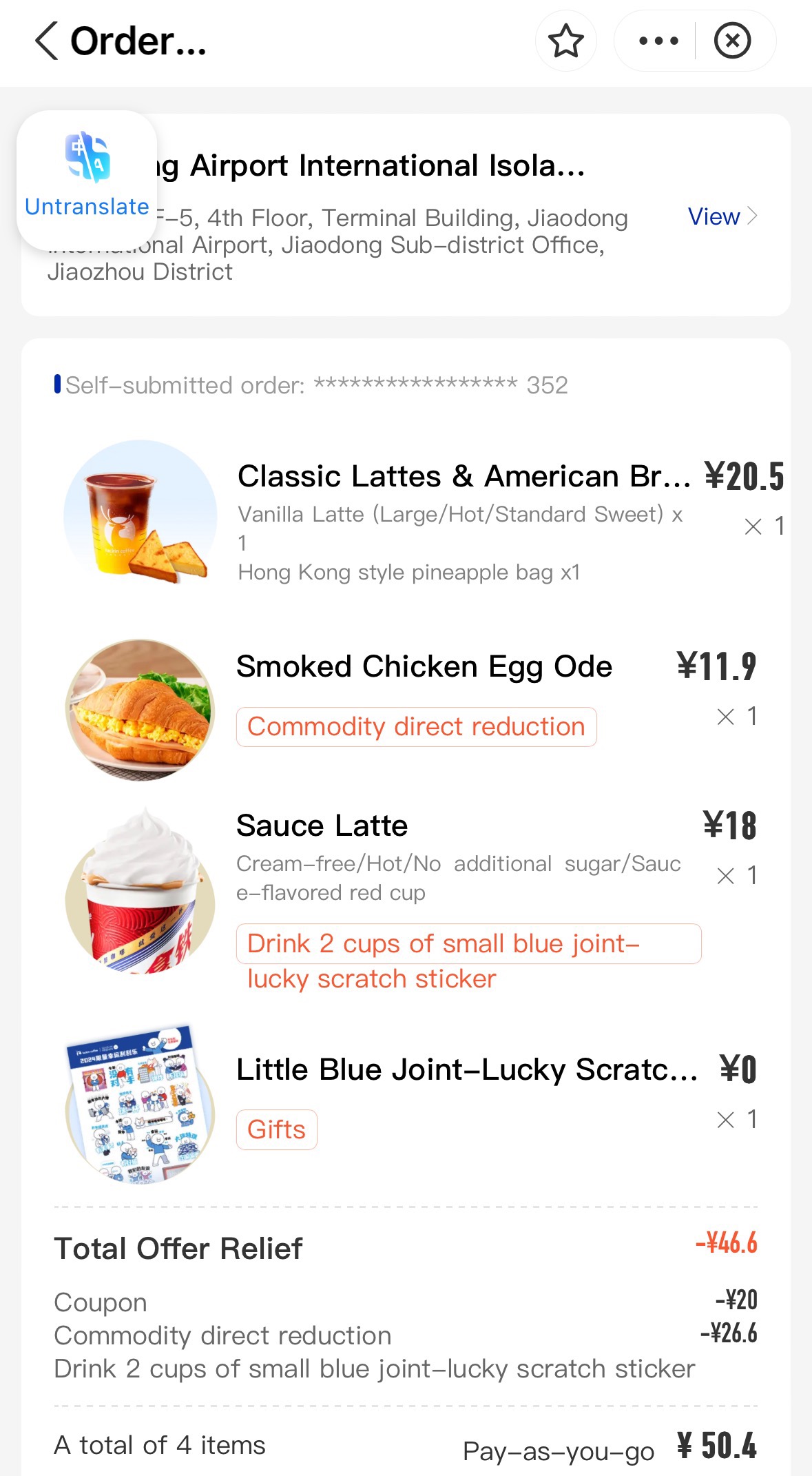
Task: Open the Sauce Latte item
Action: pyautogui.click(x=322, y=826)
